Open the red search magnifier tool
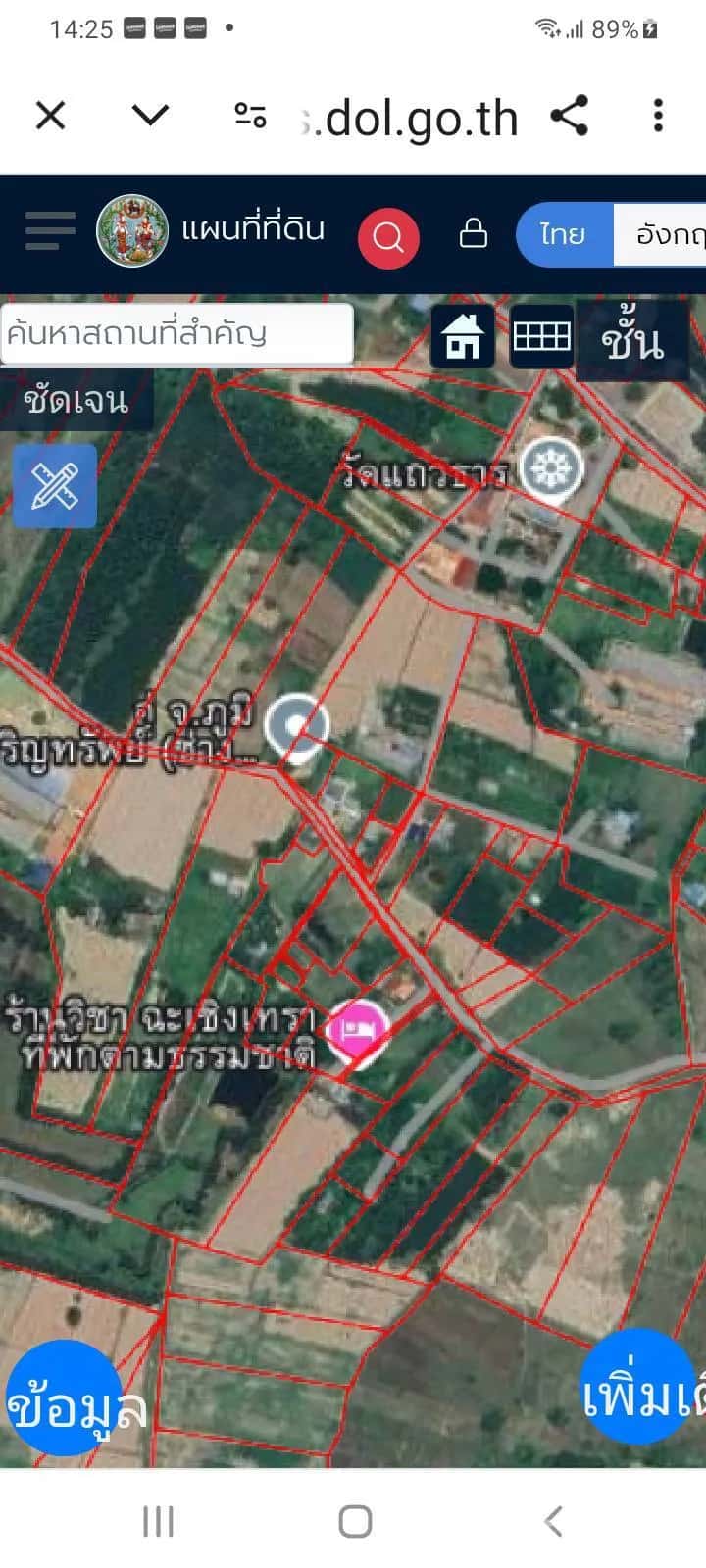The width and height of the screenshot is (706, 1568). 388,236
